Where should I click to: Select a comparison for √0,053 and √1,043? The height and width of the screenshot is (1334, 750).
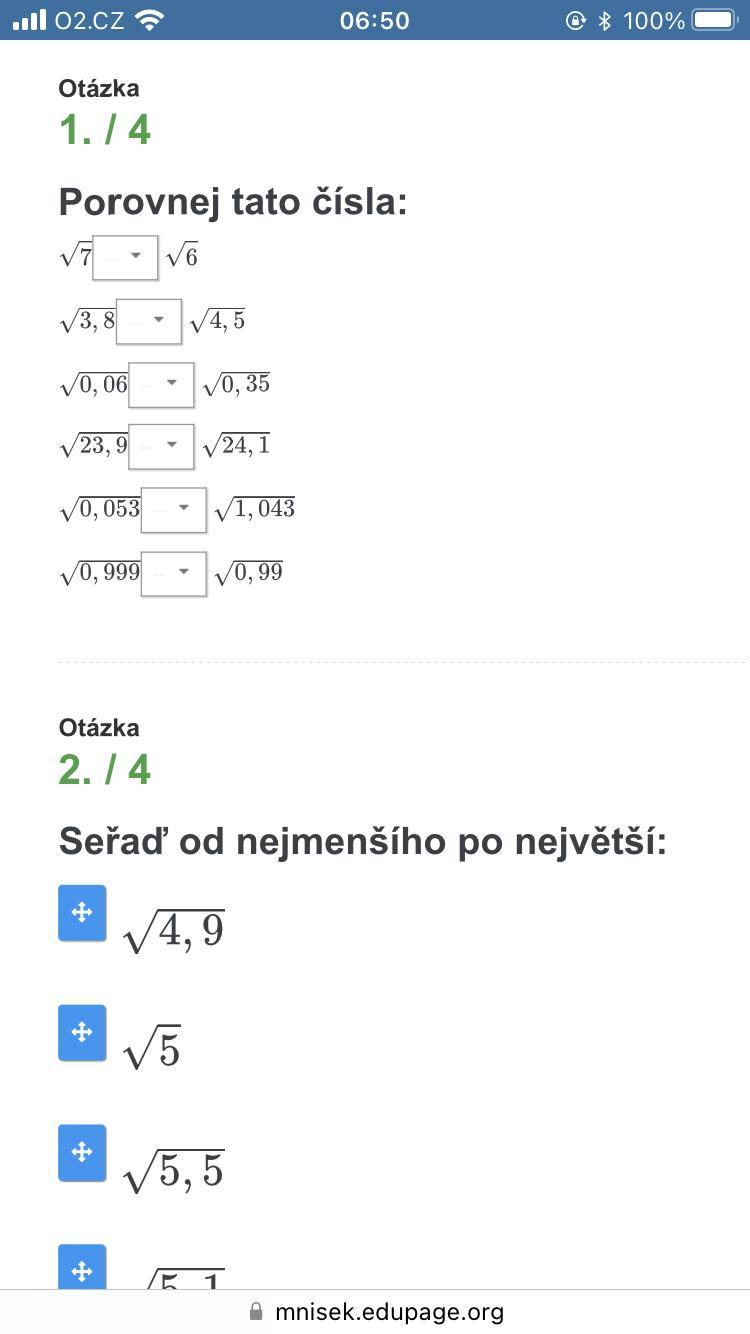(x=174, y=510)
